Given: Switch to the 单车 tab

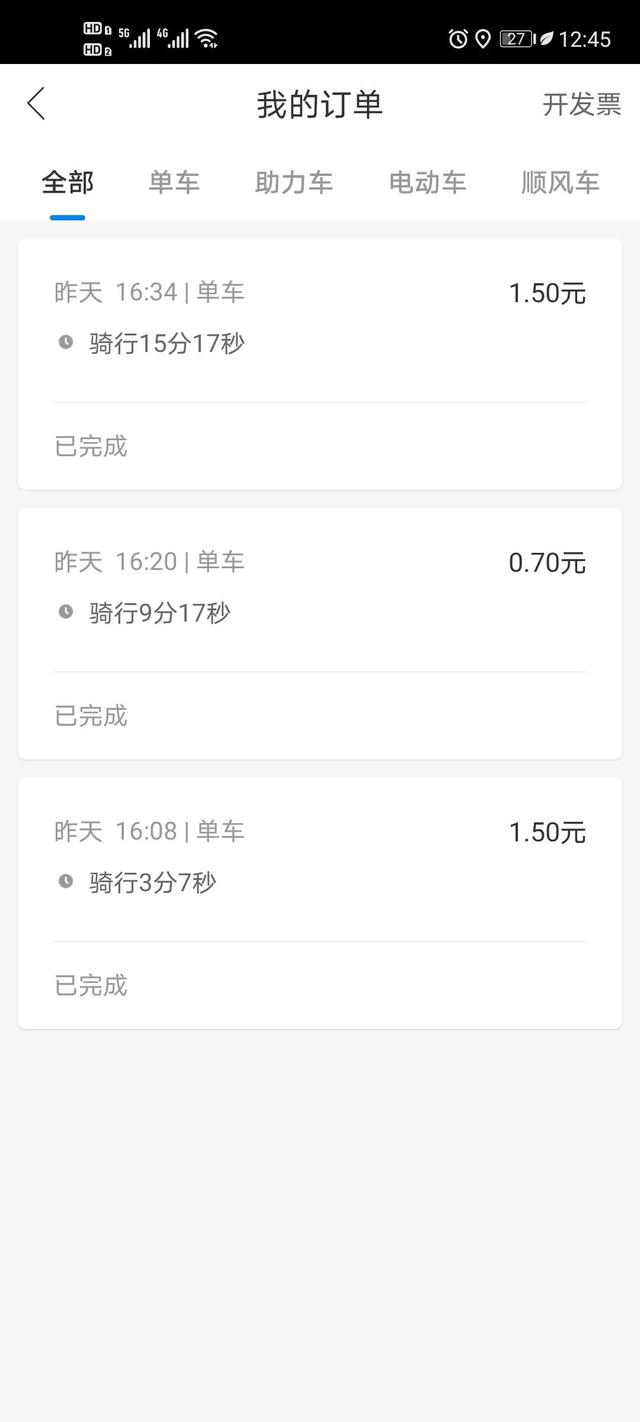Looking at the screenshot, I should click(174, 183).
